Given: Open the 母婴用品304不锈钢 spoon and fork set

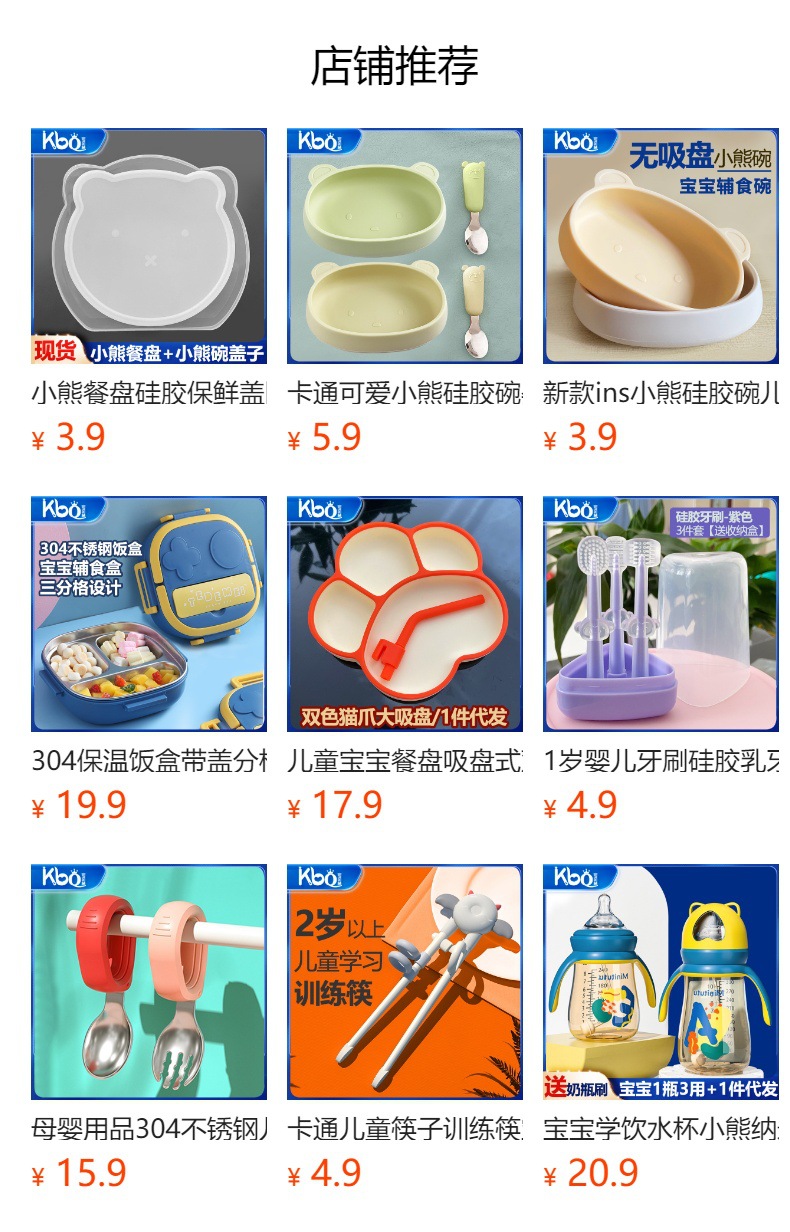Looking at the screenshot, I should (149, 982).
